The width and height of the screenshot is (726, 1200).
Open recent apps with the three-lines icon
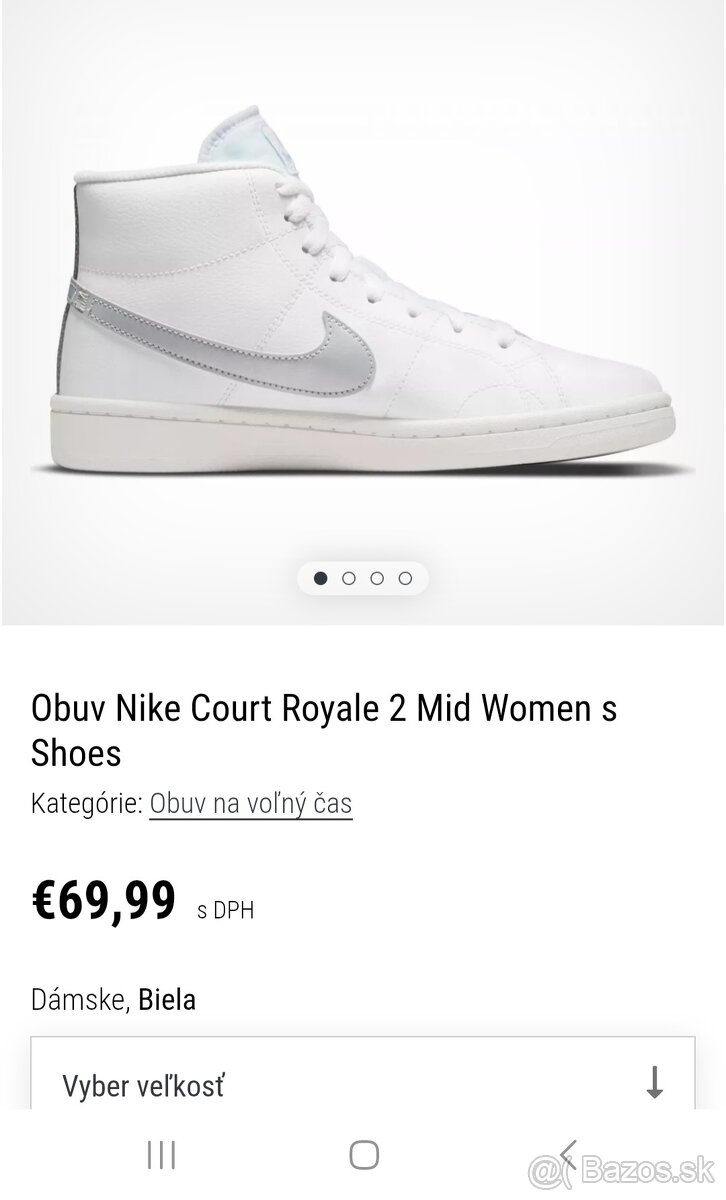pyautogui.click(x=160, y=1155)
